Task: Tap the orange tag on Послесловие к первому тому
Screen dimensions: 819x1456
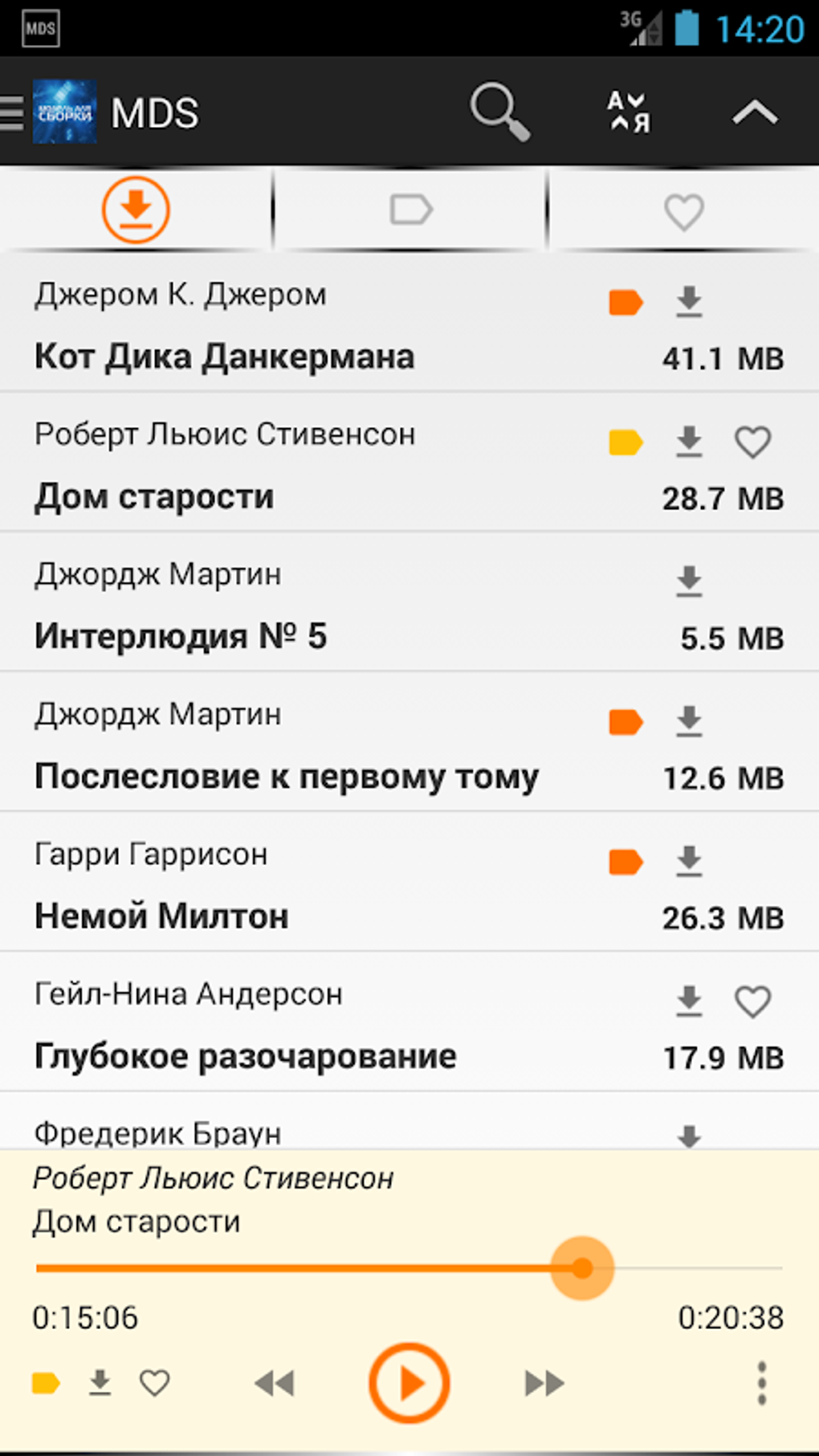Action: (625, 721)
